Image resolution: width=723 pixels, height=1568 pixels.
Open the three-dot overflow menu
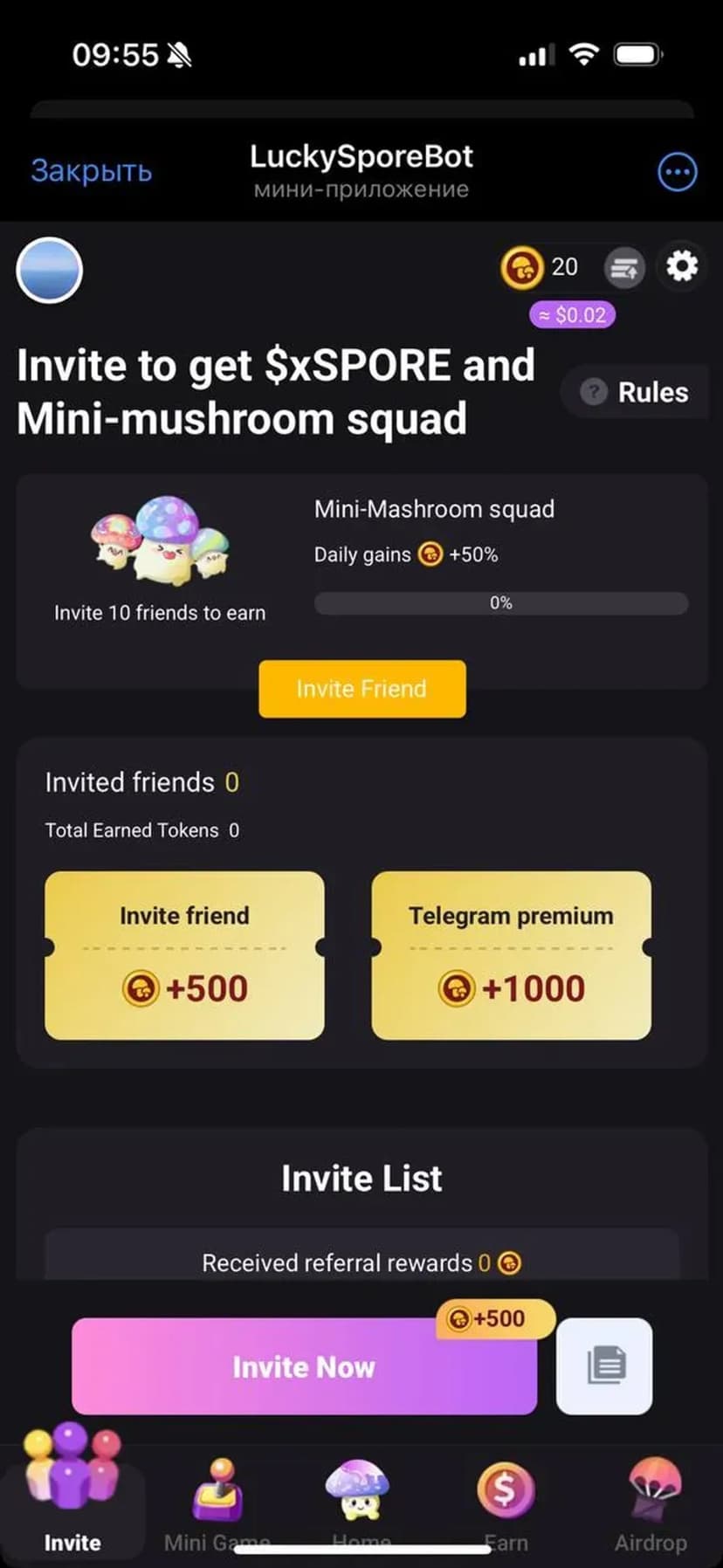click(x=677, y=172)
